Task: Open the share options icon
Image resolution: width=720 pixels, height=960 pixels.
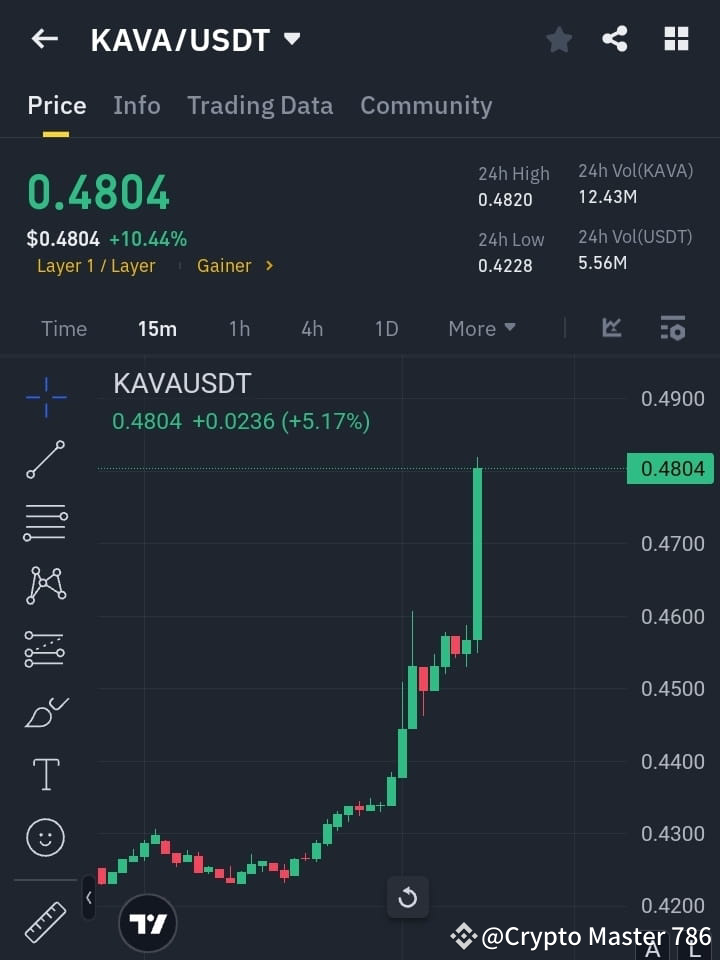Action: (614, 39)
